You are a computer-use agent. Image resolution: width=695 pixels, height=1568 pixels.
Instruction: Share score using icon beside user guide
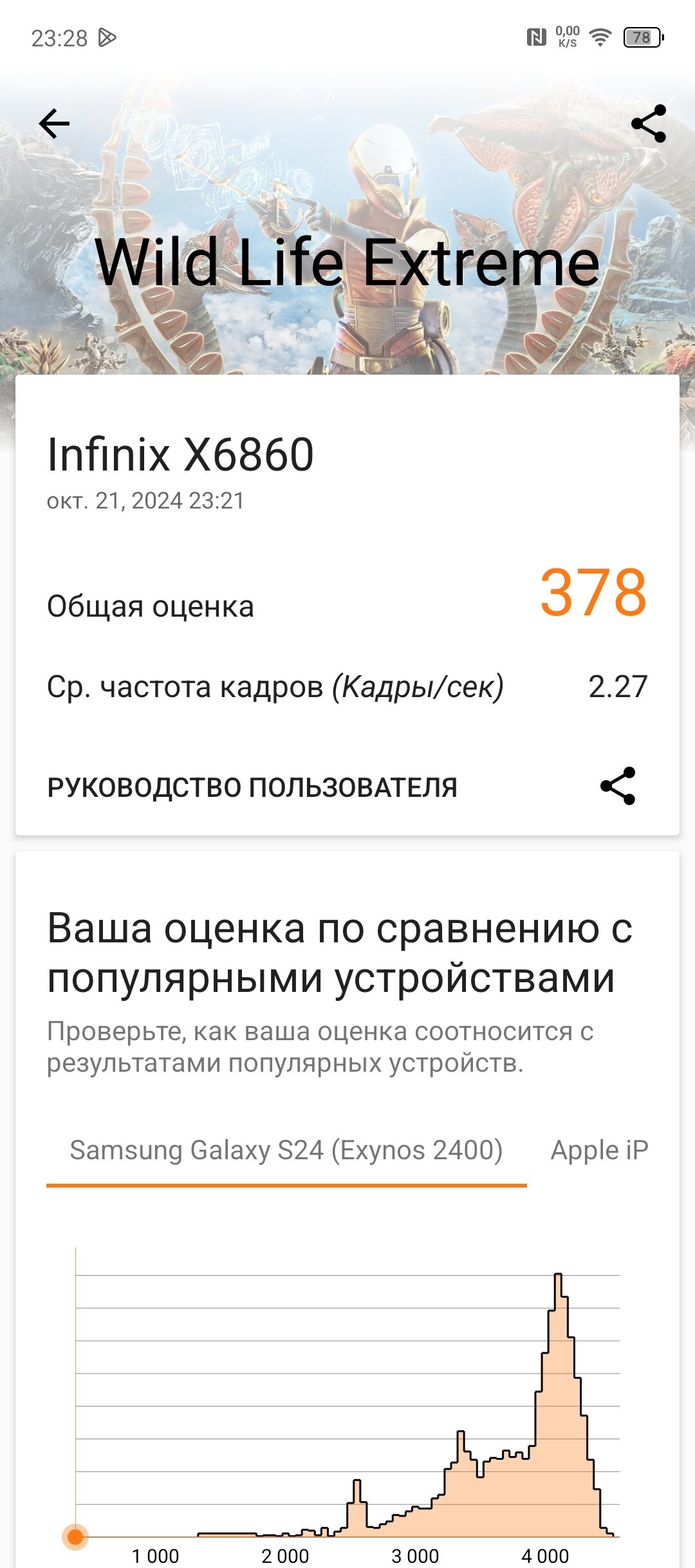tap(618, 786)
